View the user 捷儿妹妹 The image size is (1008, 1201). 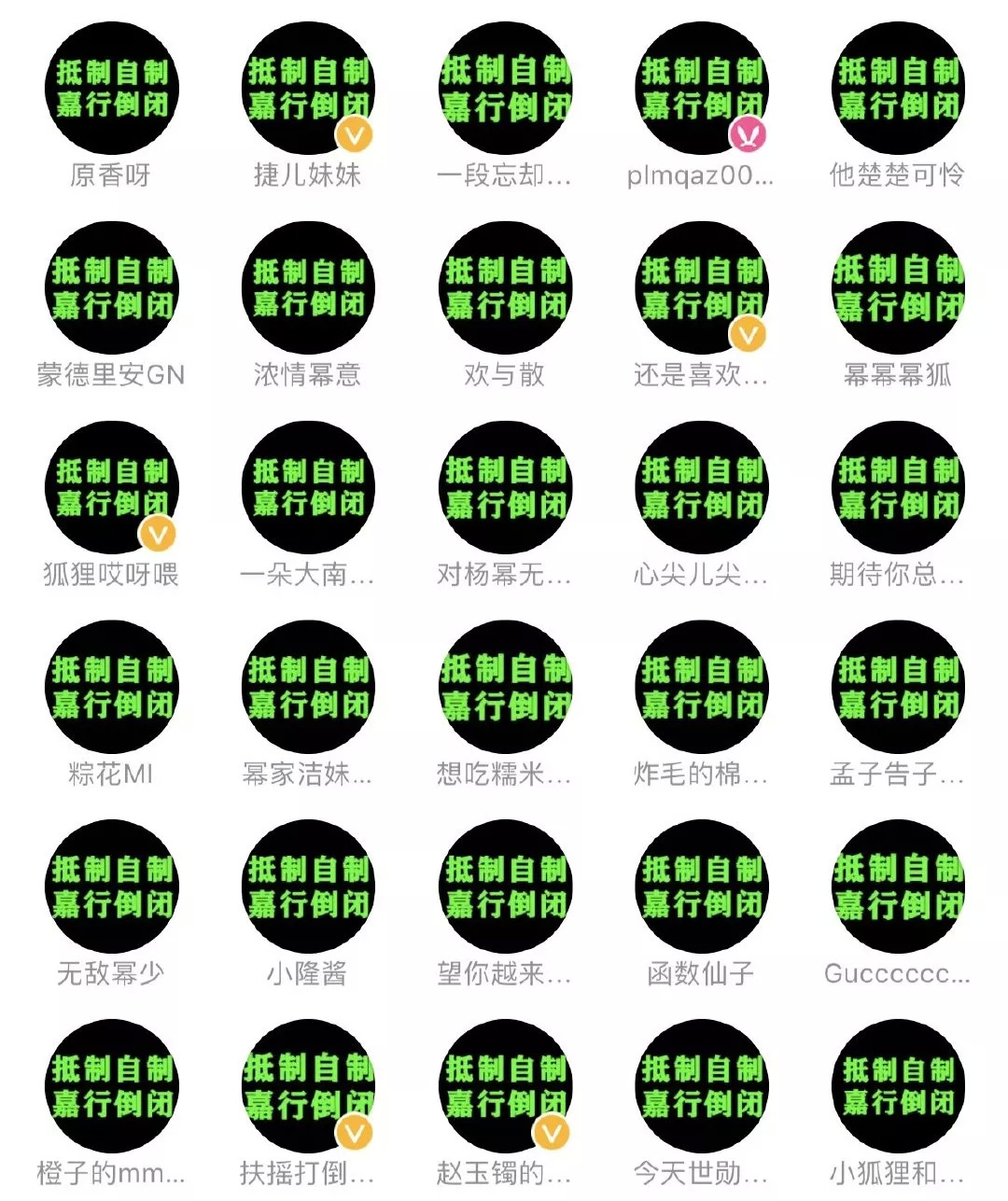(308, 89)
